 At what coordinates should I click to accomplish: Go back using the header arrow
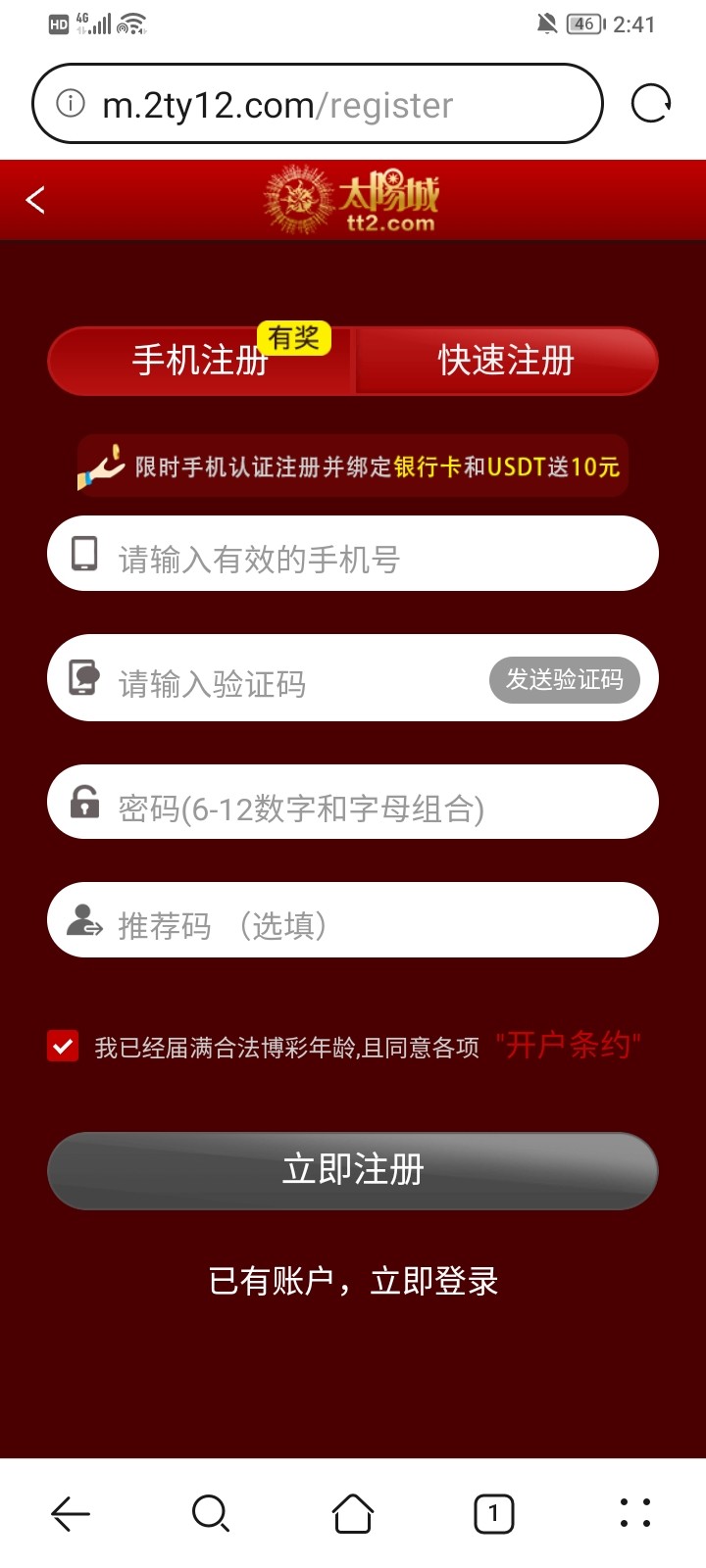36,200
